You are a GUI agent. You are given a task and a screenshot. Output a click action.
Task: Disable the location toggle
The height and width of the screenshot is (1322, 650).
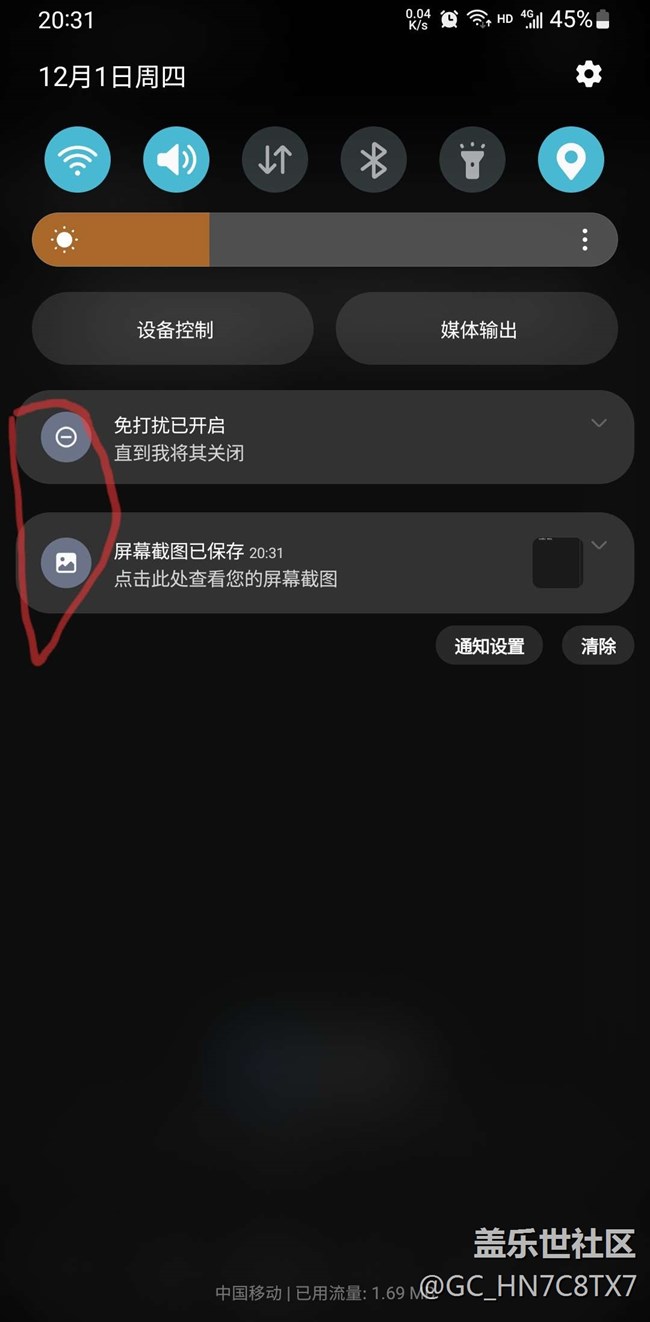click(x=571, y=160)
